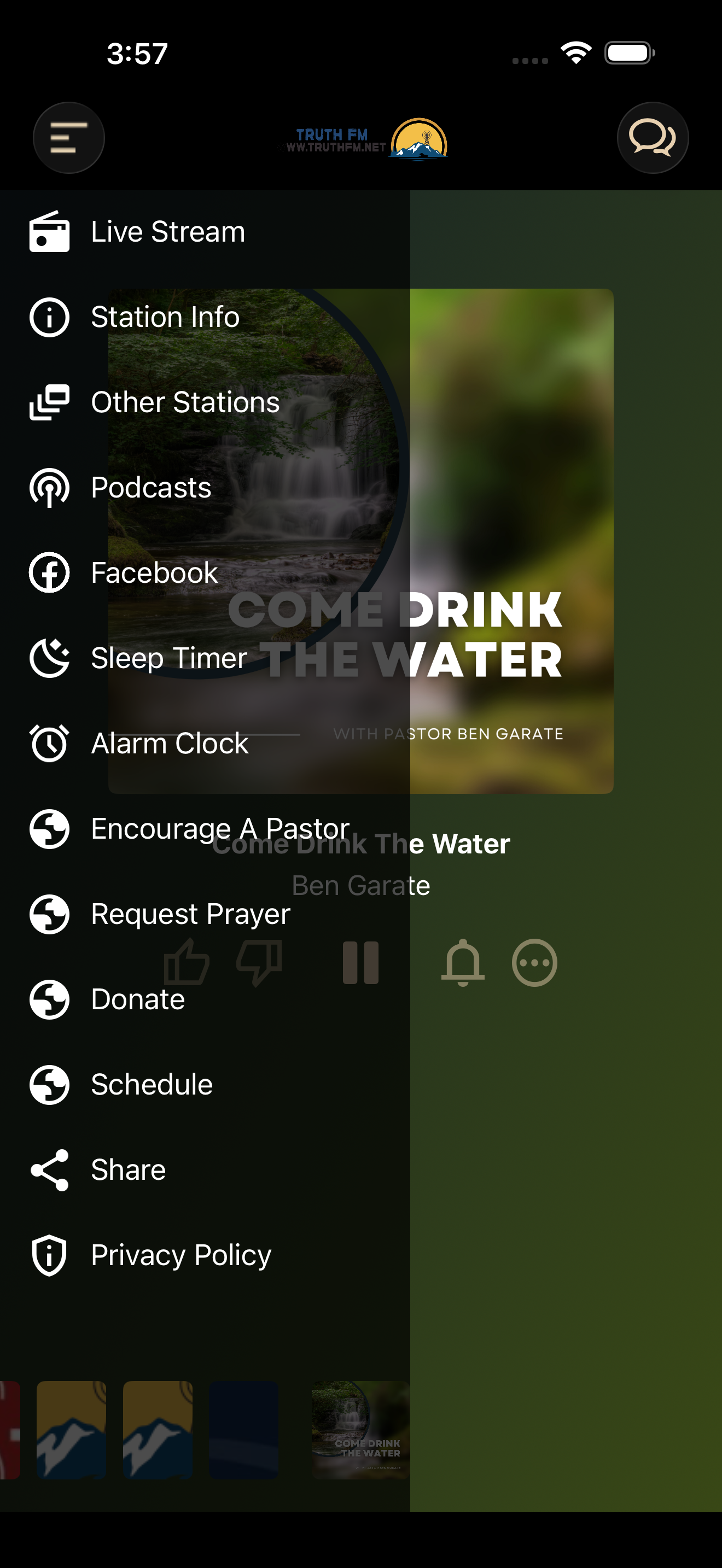Select Encourage A Pastor
Viewport: 722px width, 1568px height.
(205, 828)
